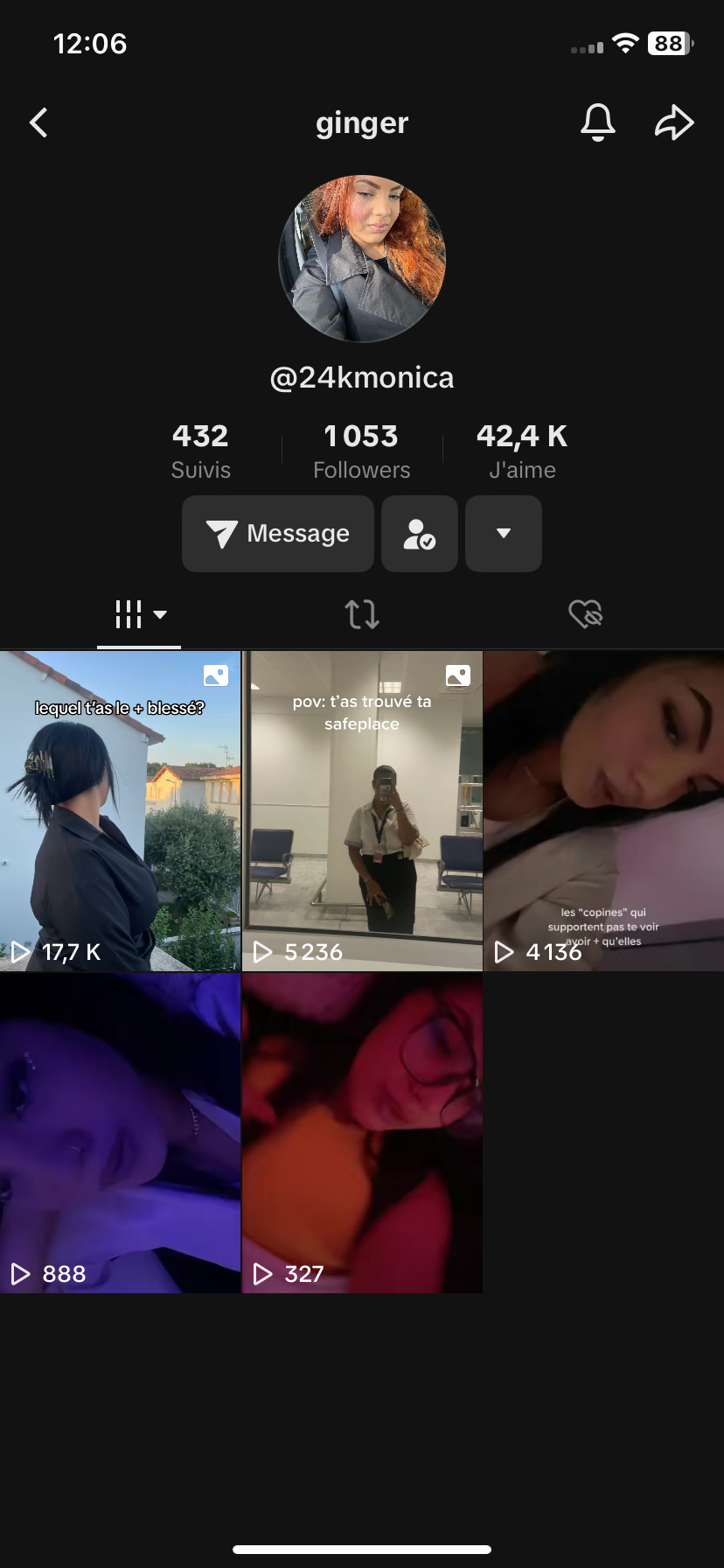Switch to the reposts tab

pyautogui.click(x=362, y=614)
